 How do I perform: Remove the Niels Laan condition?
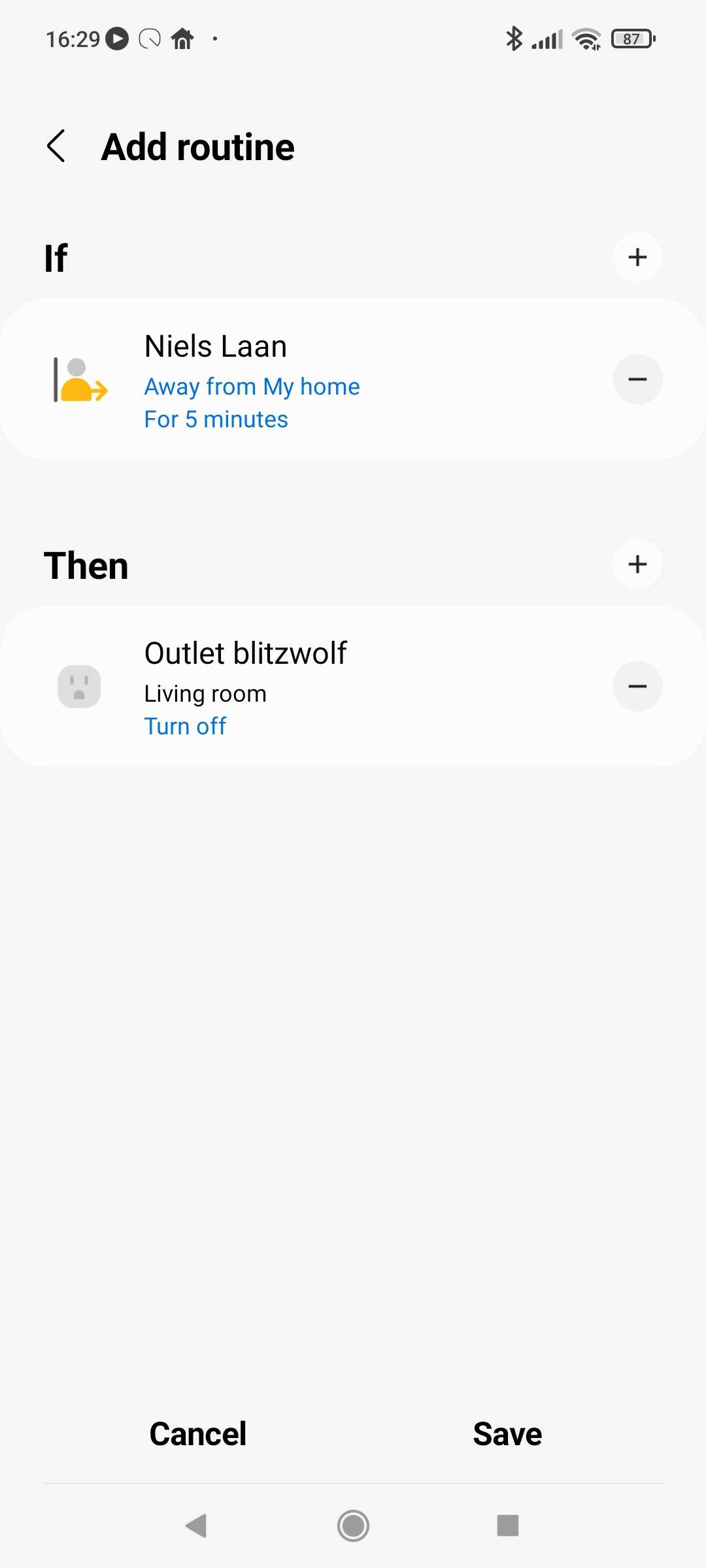click(x=637, y=379)
